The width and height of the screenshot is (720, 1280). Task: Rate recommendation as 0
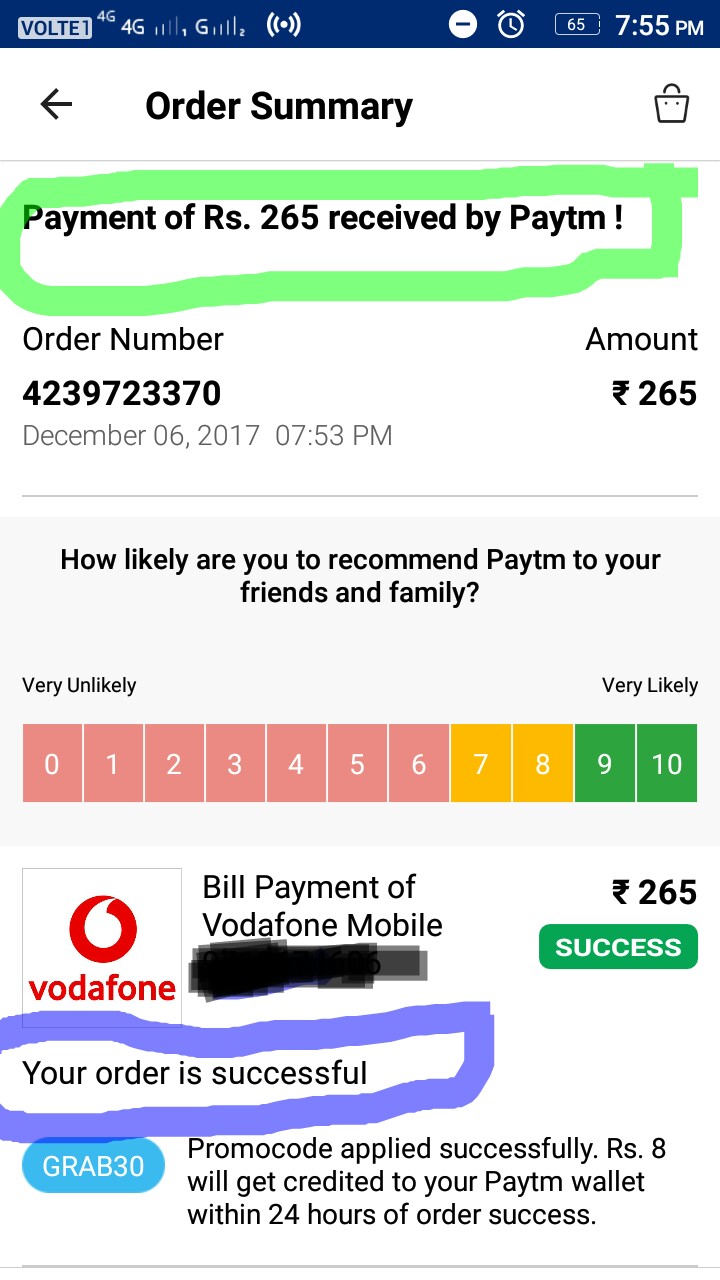pos(52,765)
